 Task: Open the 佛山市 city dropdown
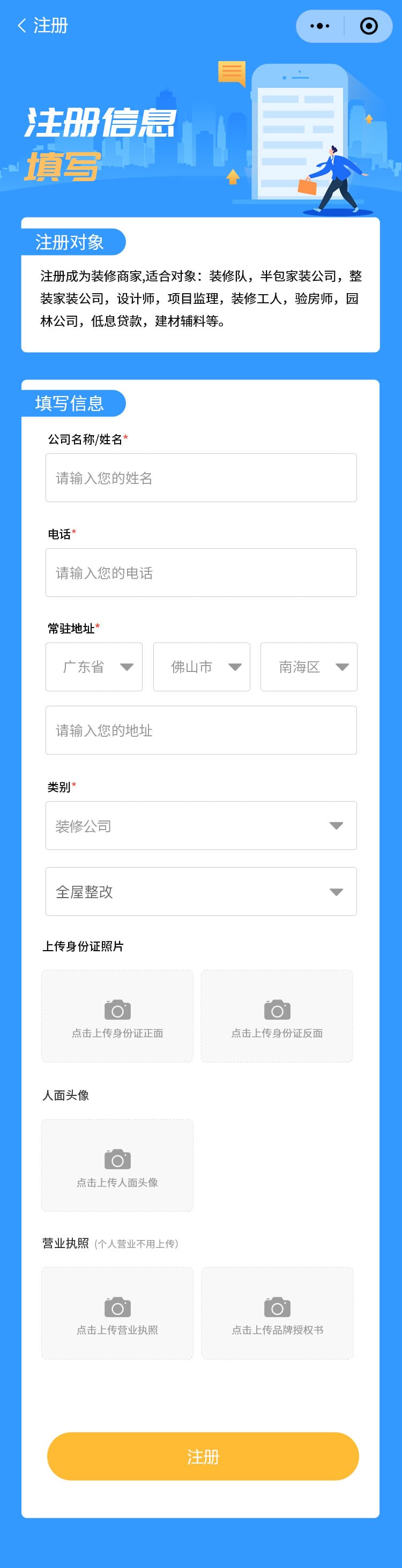pos(202,667)
